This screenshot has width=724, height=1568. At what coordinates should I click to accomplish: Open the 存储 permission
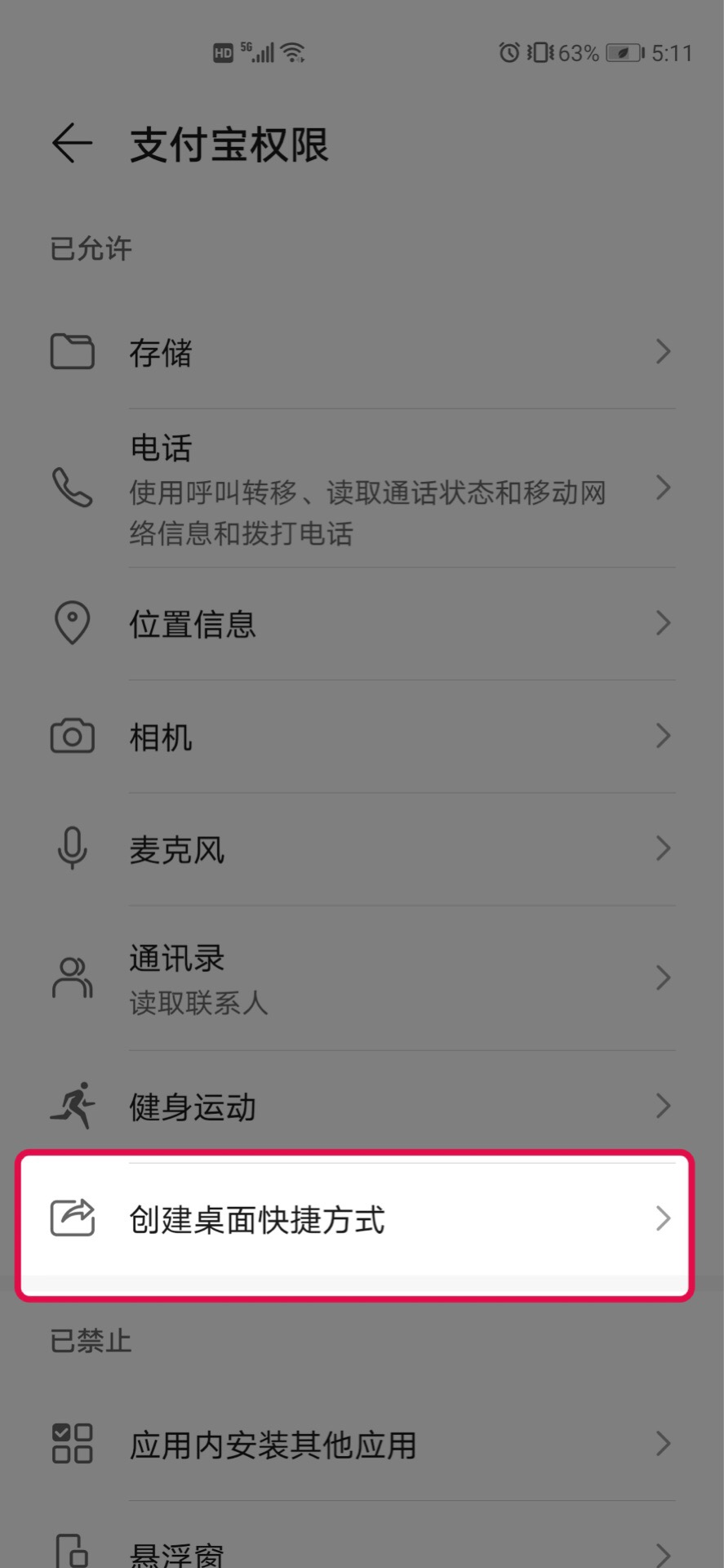(x=359, y=353)
